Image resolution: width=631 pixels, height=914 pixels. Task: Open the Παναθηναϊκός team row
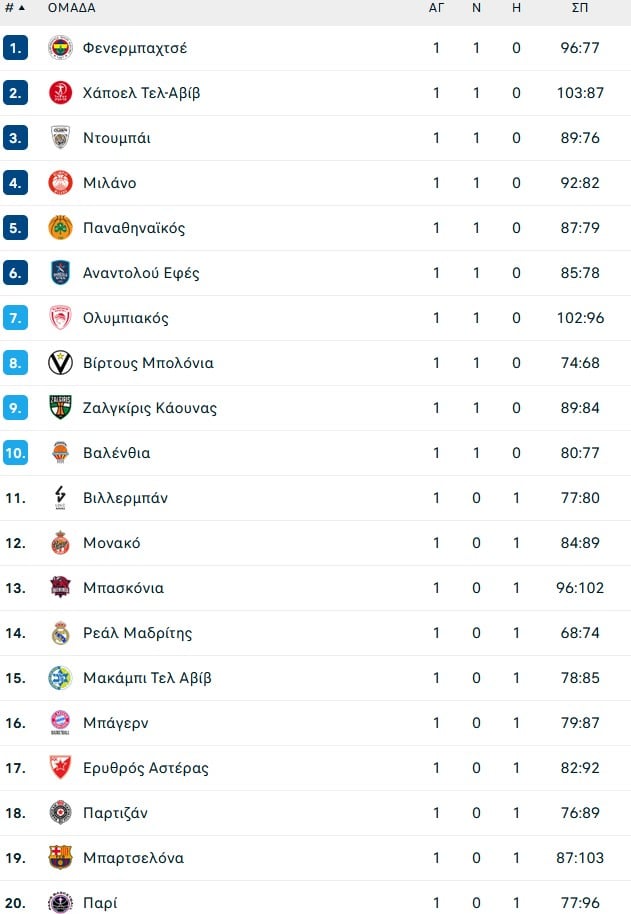click(134, 228)
